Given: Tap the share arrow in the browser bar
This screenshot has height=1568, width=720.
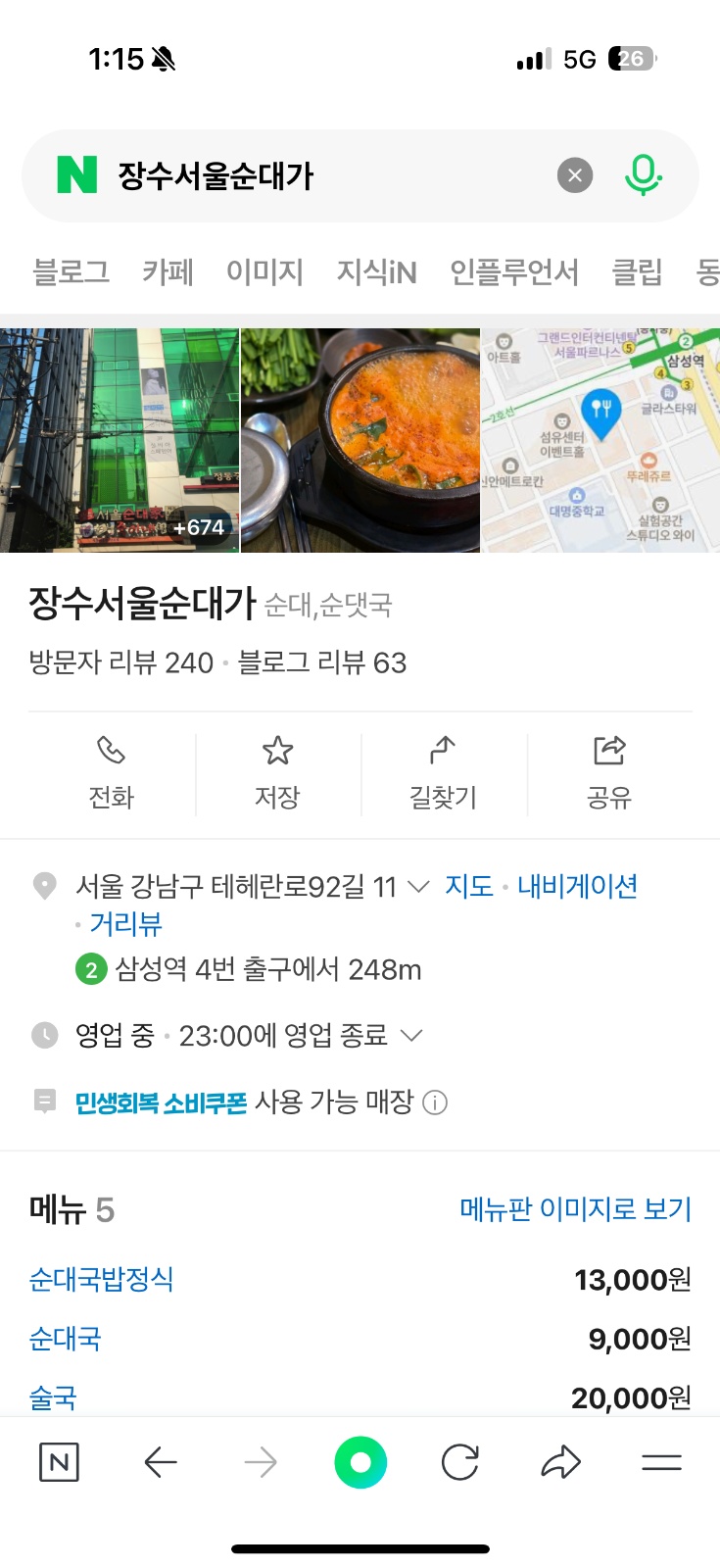Looking at the screenshot, I should (560, 1462).
